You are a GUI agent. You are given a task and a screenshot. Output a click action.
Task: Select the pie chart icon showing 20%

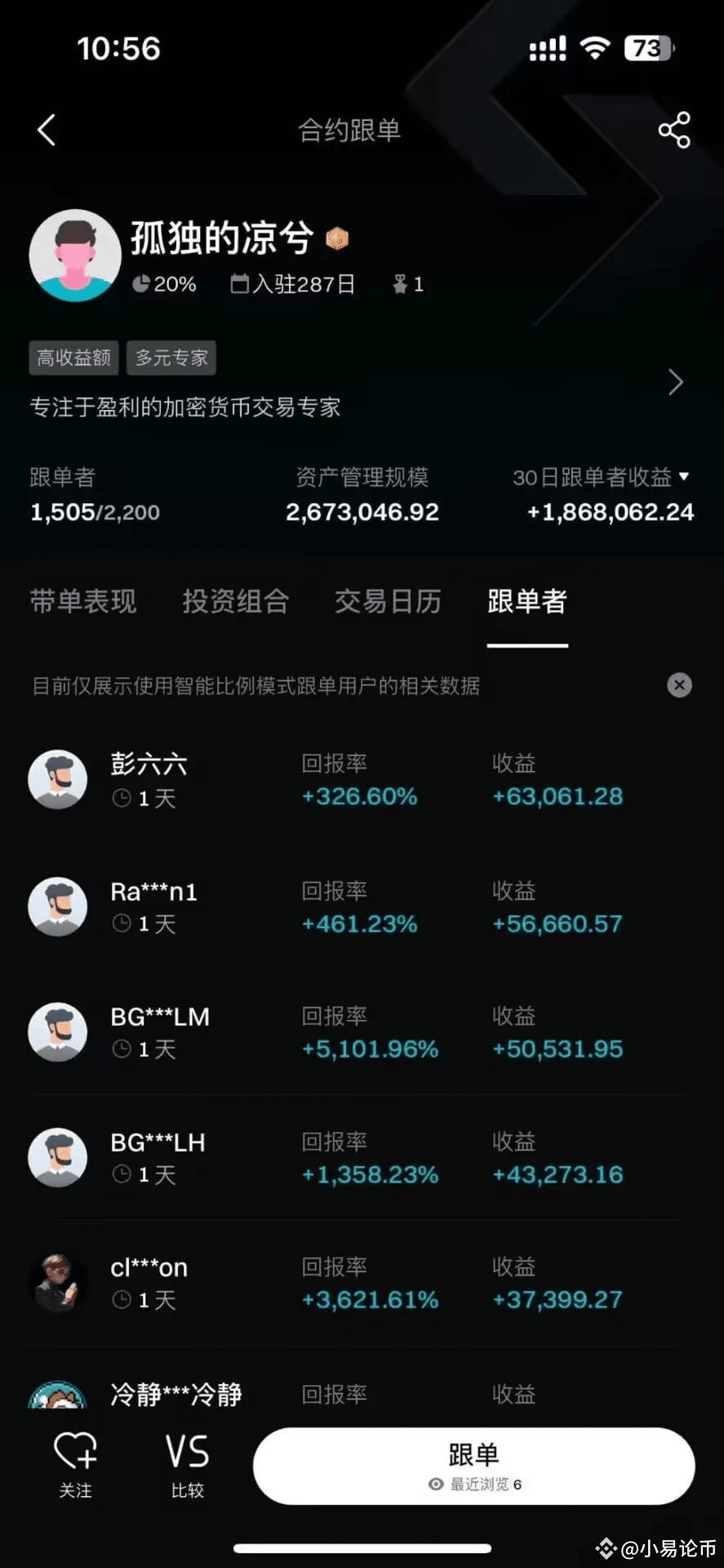140,283
